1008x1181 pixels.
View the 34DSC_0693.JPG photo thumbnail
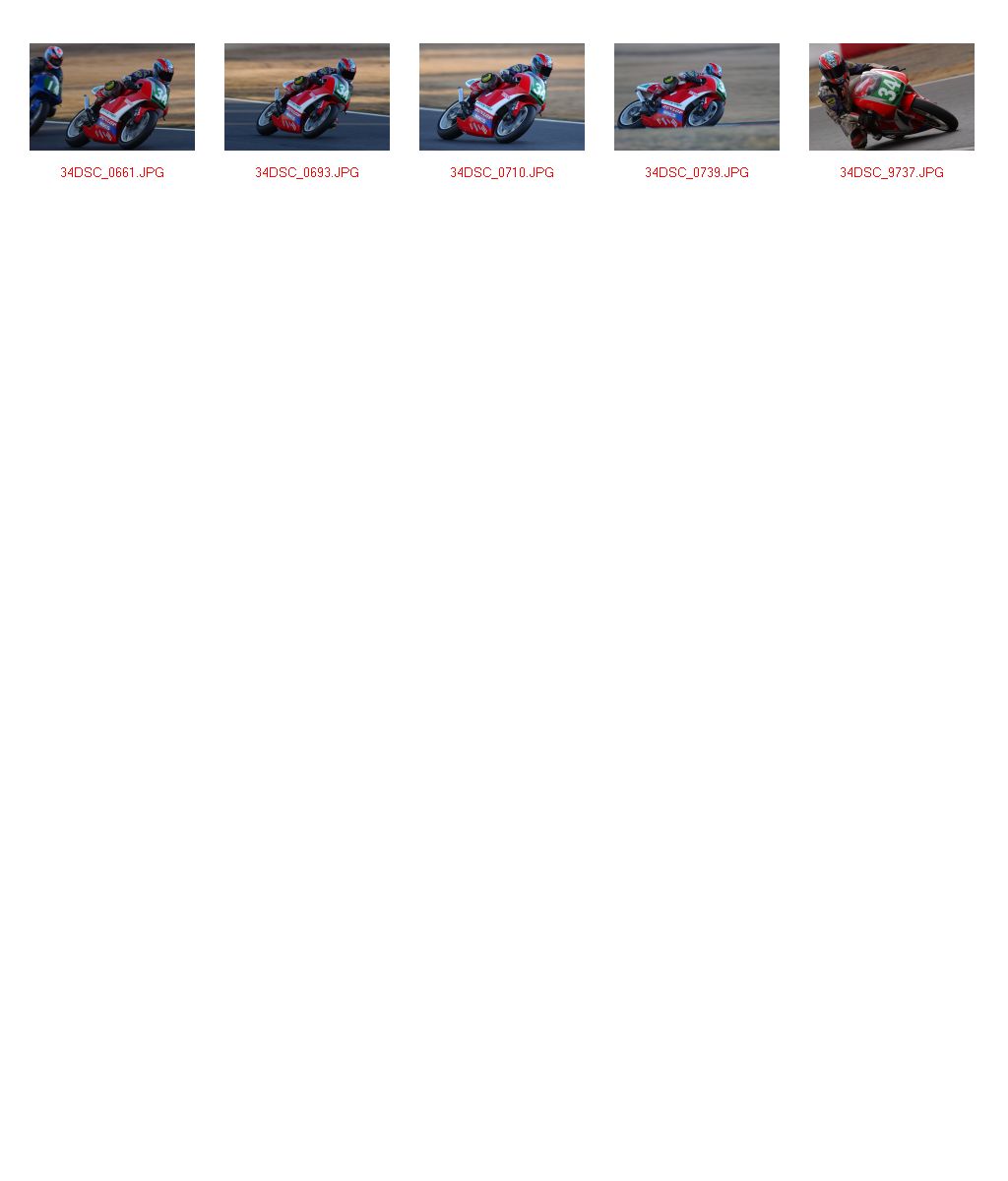(307, 96)
